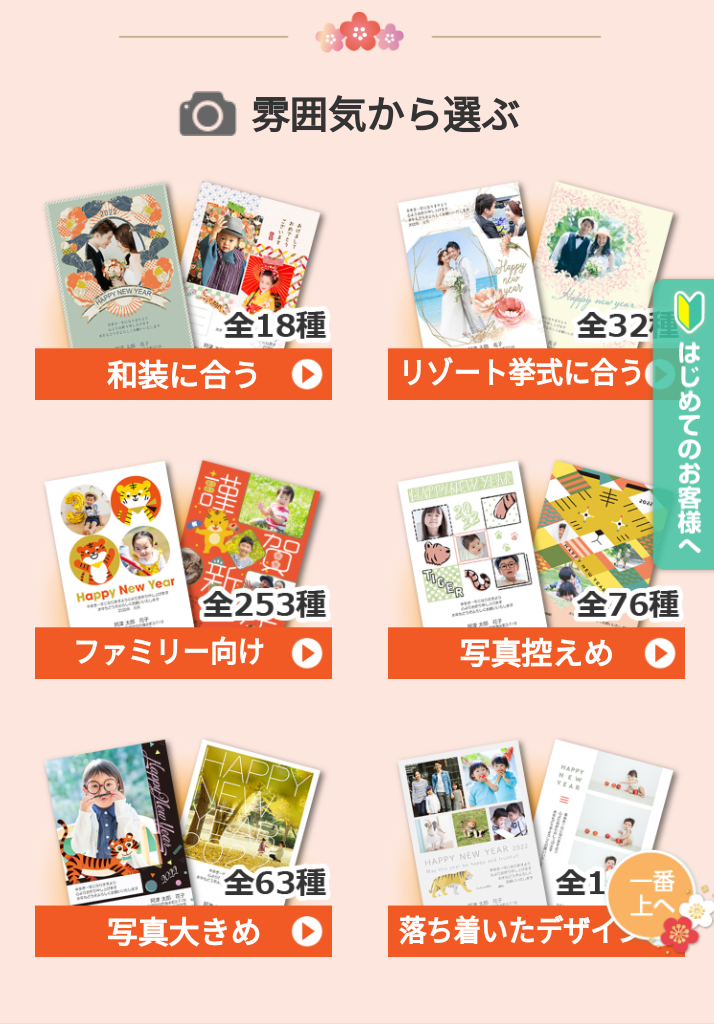Select the リゾート挙式に合う category
This screenshot has height=1024, width=714.
pos(520,374)
